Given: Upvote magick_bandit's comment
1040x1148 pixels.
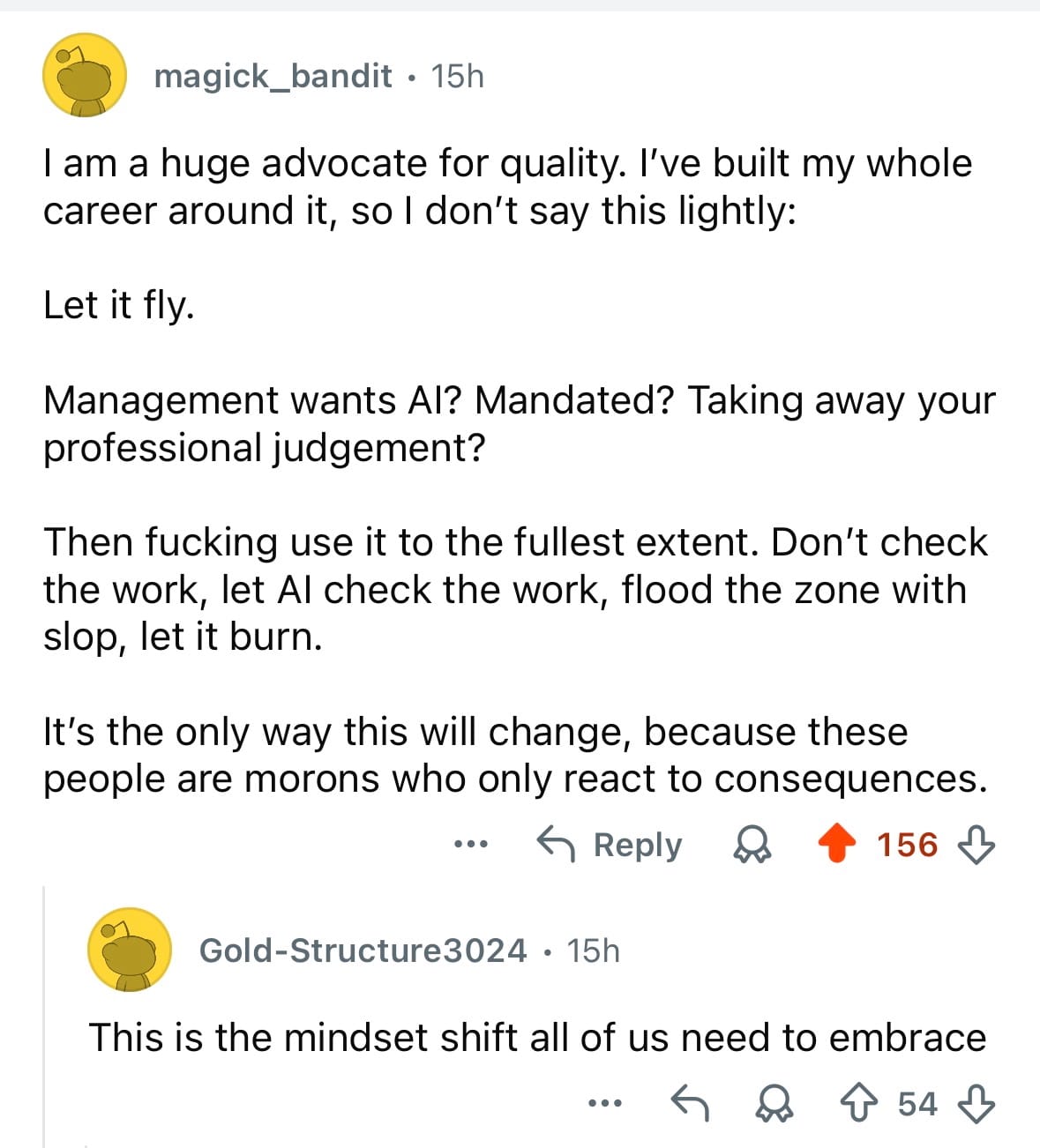Looking at the screenshot, I should coord(836,845).
